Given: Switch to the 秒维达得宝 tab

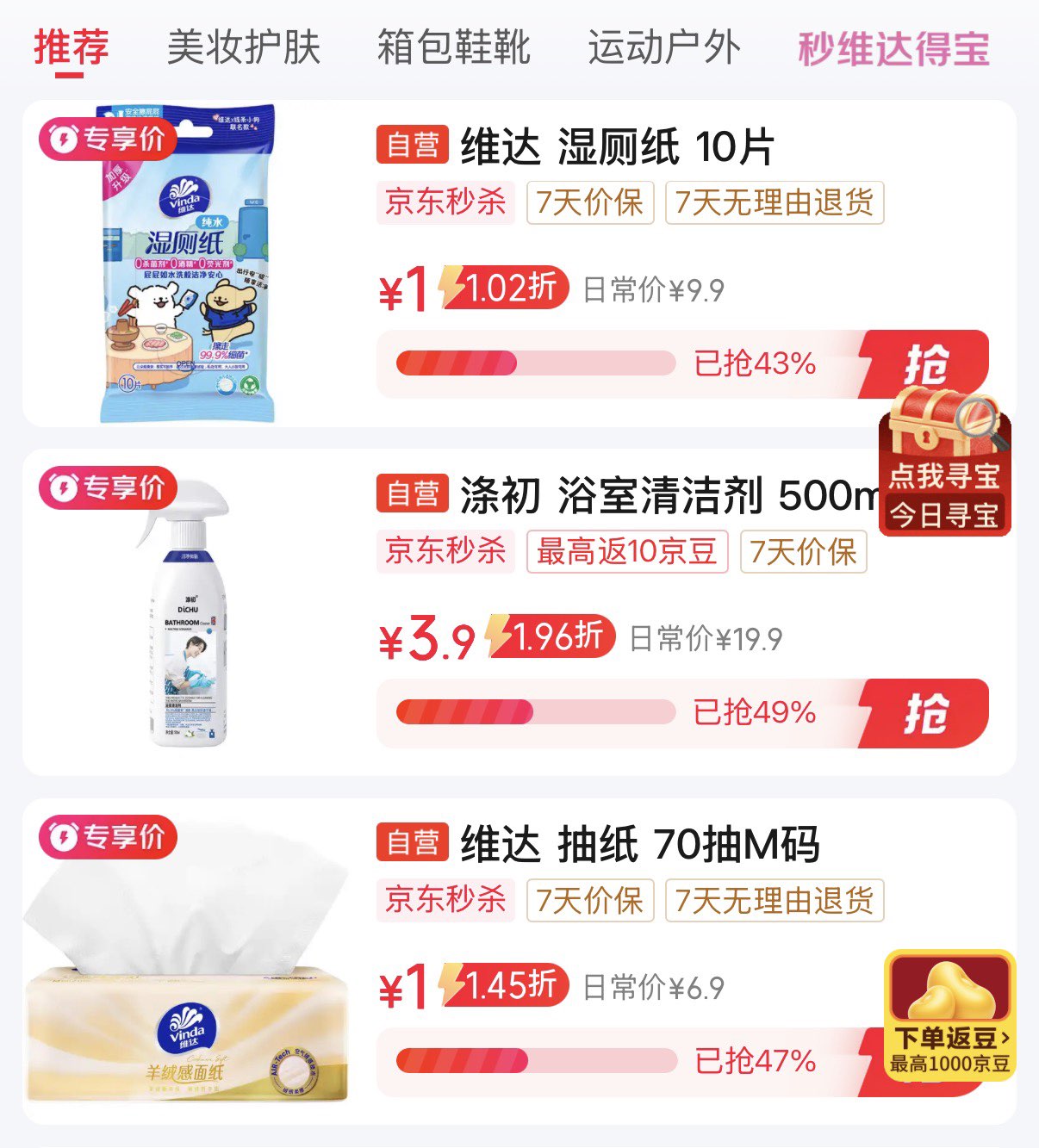Looking at the screenshot, I should coord(892,49).
